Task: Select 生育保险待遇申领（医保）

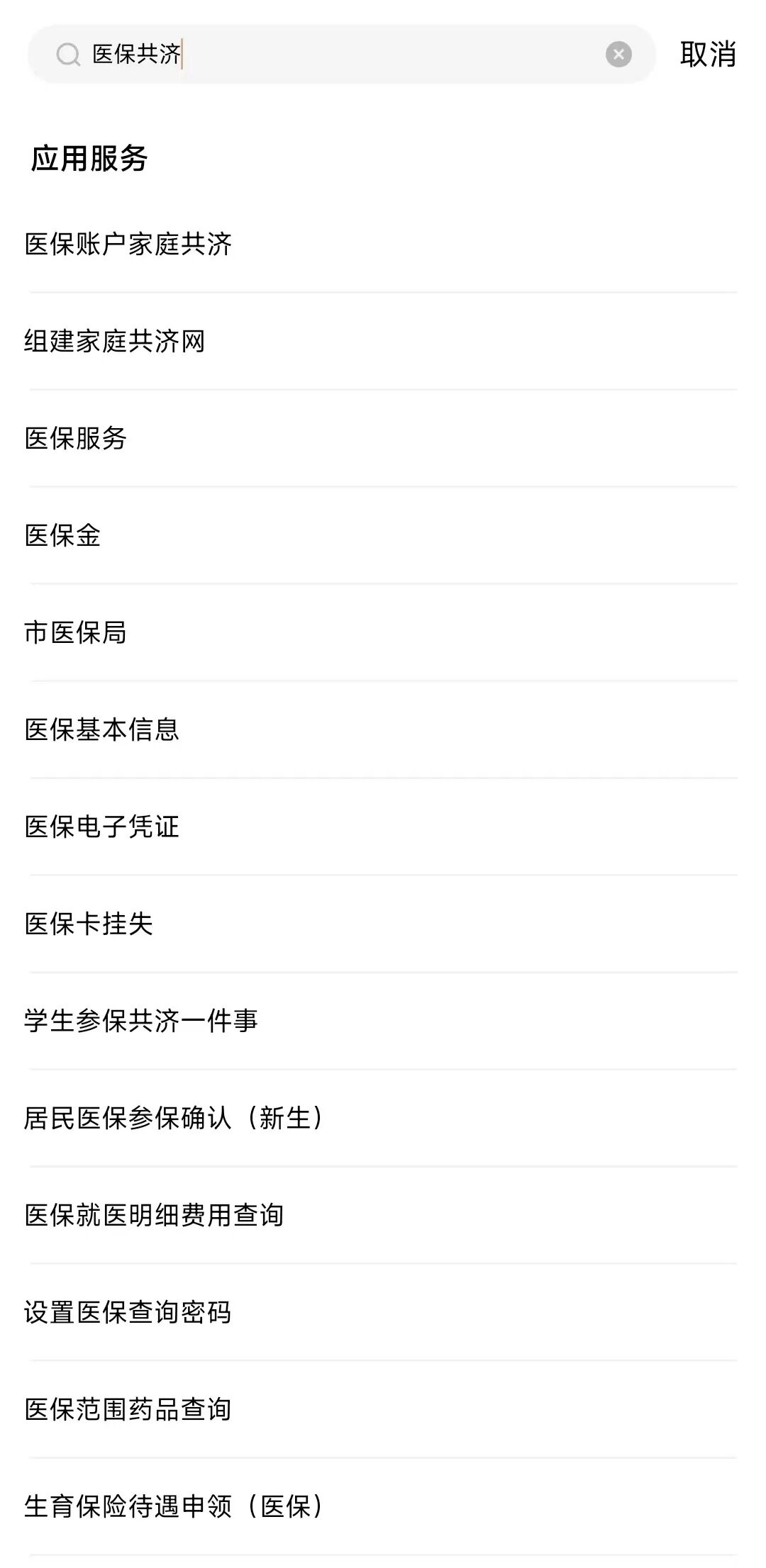Action: coord(174,1506)
